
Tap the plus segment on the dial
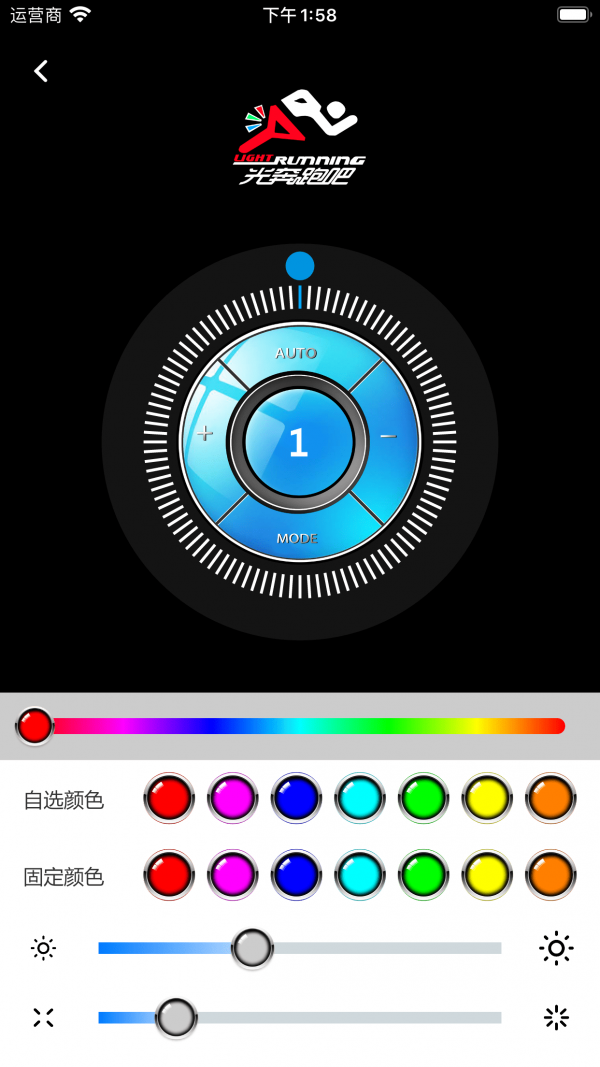click(205, 434)
